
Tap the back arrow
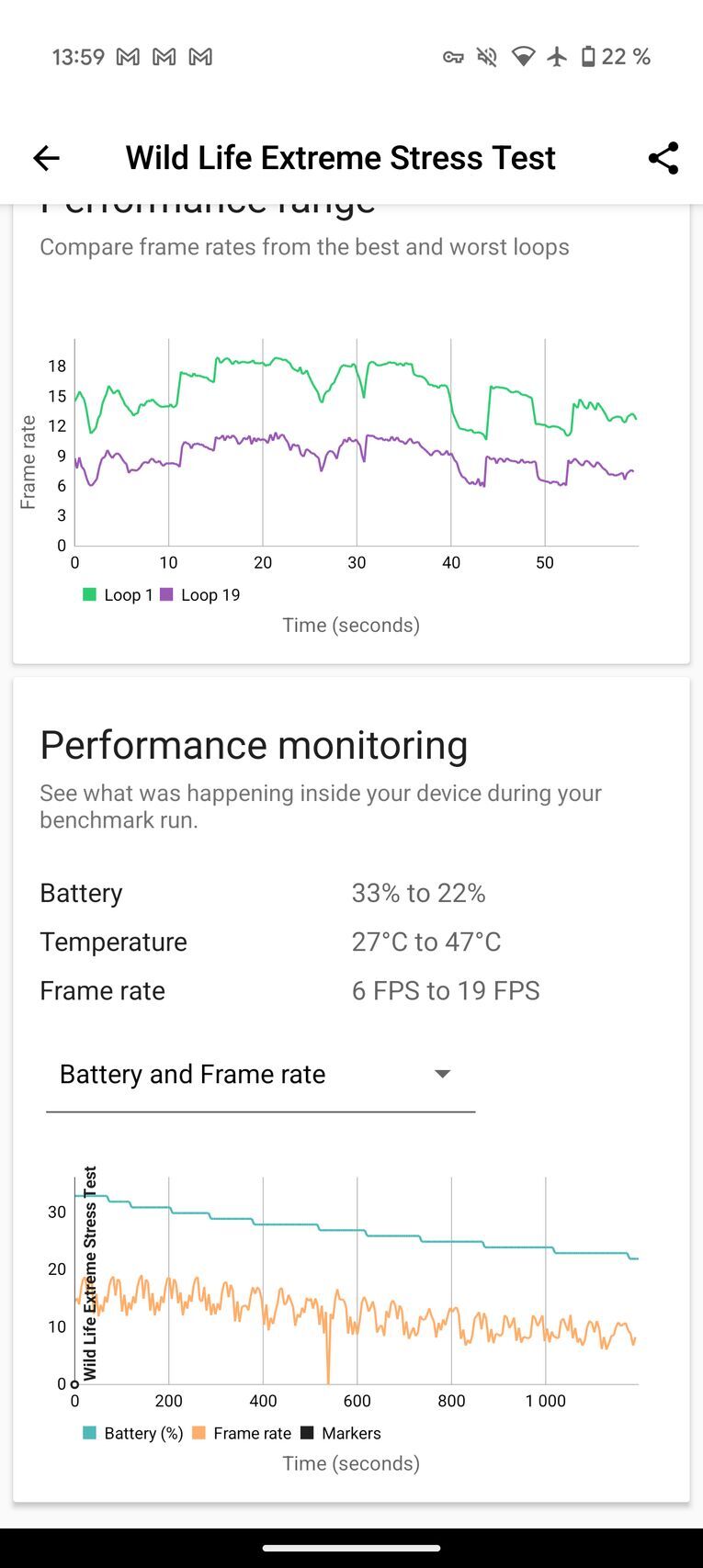pos(45,157)
